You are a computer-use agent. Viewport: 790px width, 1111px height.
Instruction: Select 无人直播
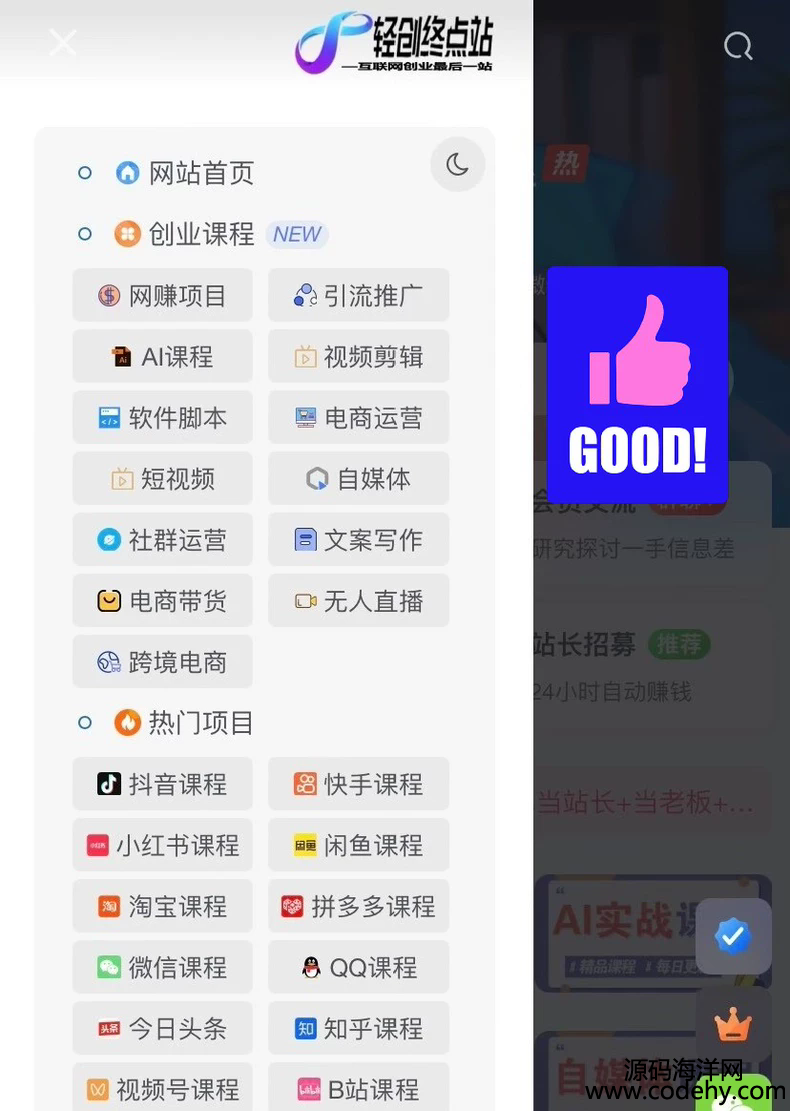pos(358,601)
